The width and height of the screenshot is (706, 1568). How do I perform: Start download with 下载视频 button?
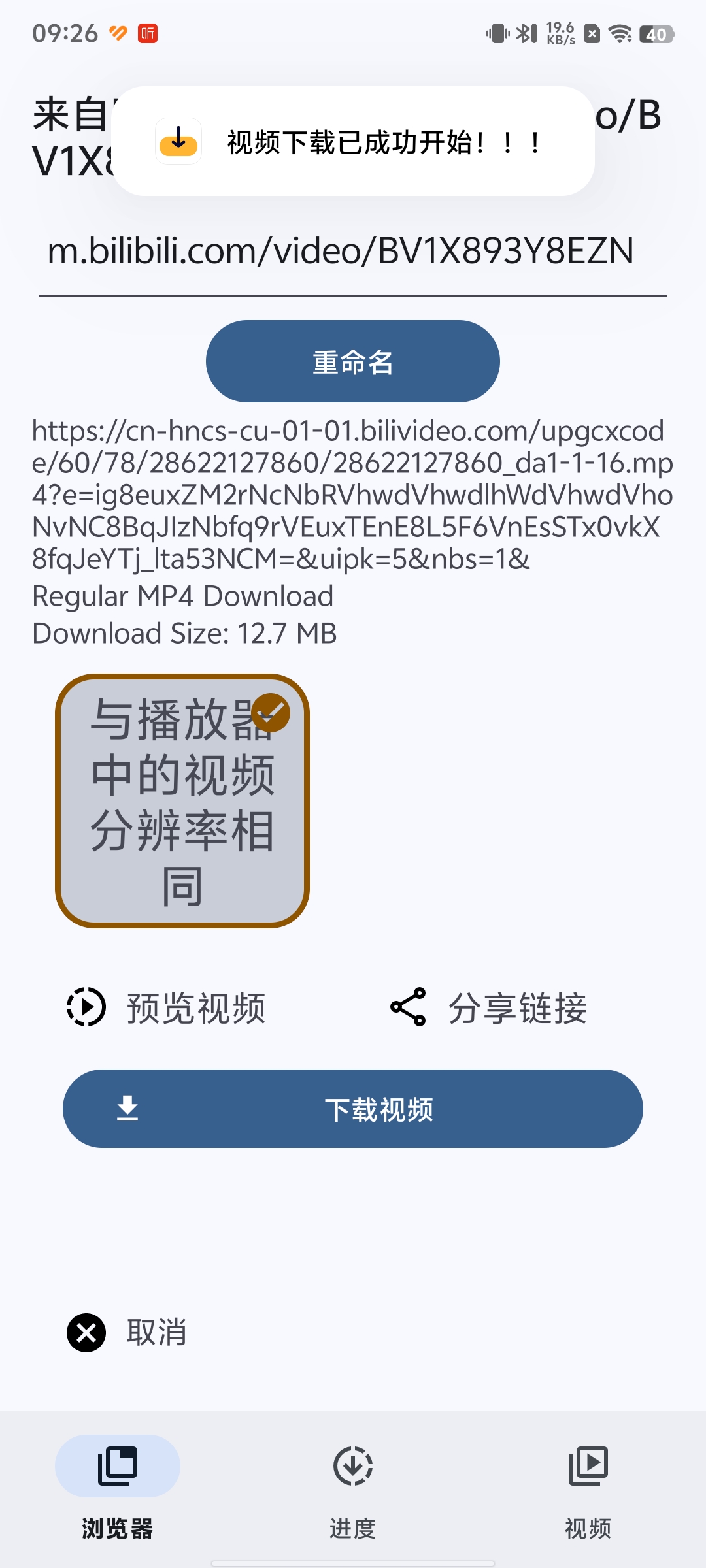(x=352, y=1109)
